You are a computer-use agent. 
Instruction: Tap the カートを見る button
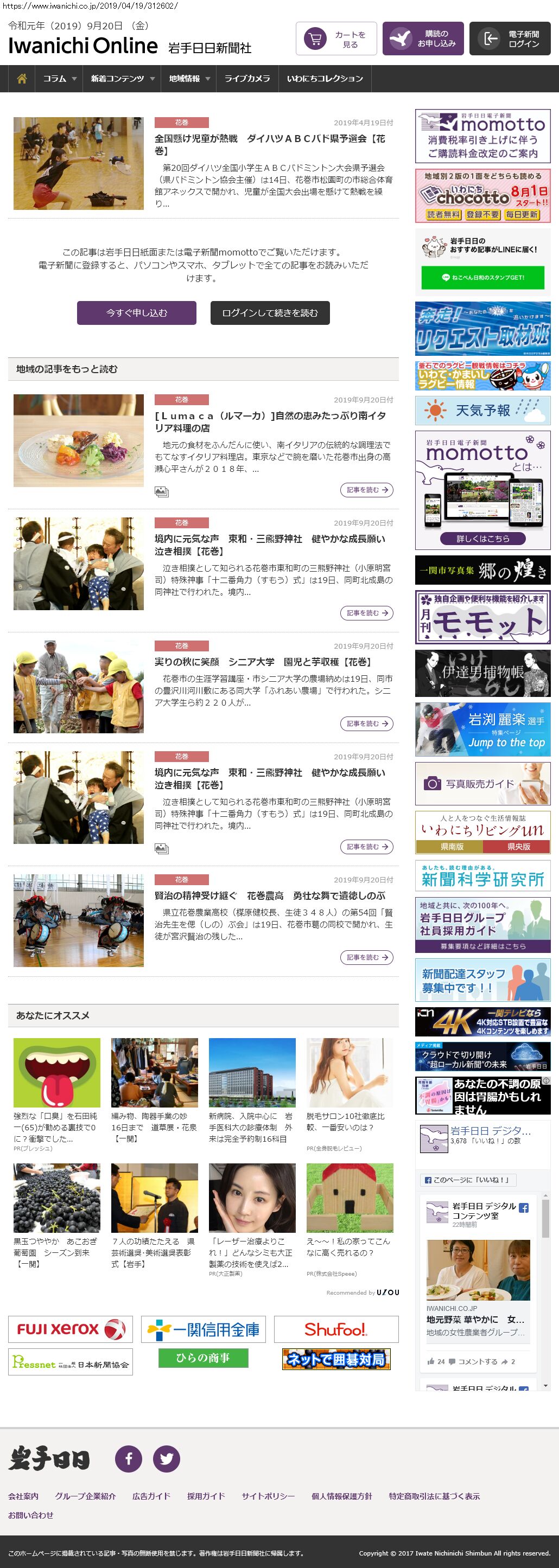(x=336, y=39)
